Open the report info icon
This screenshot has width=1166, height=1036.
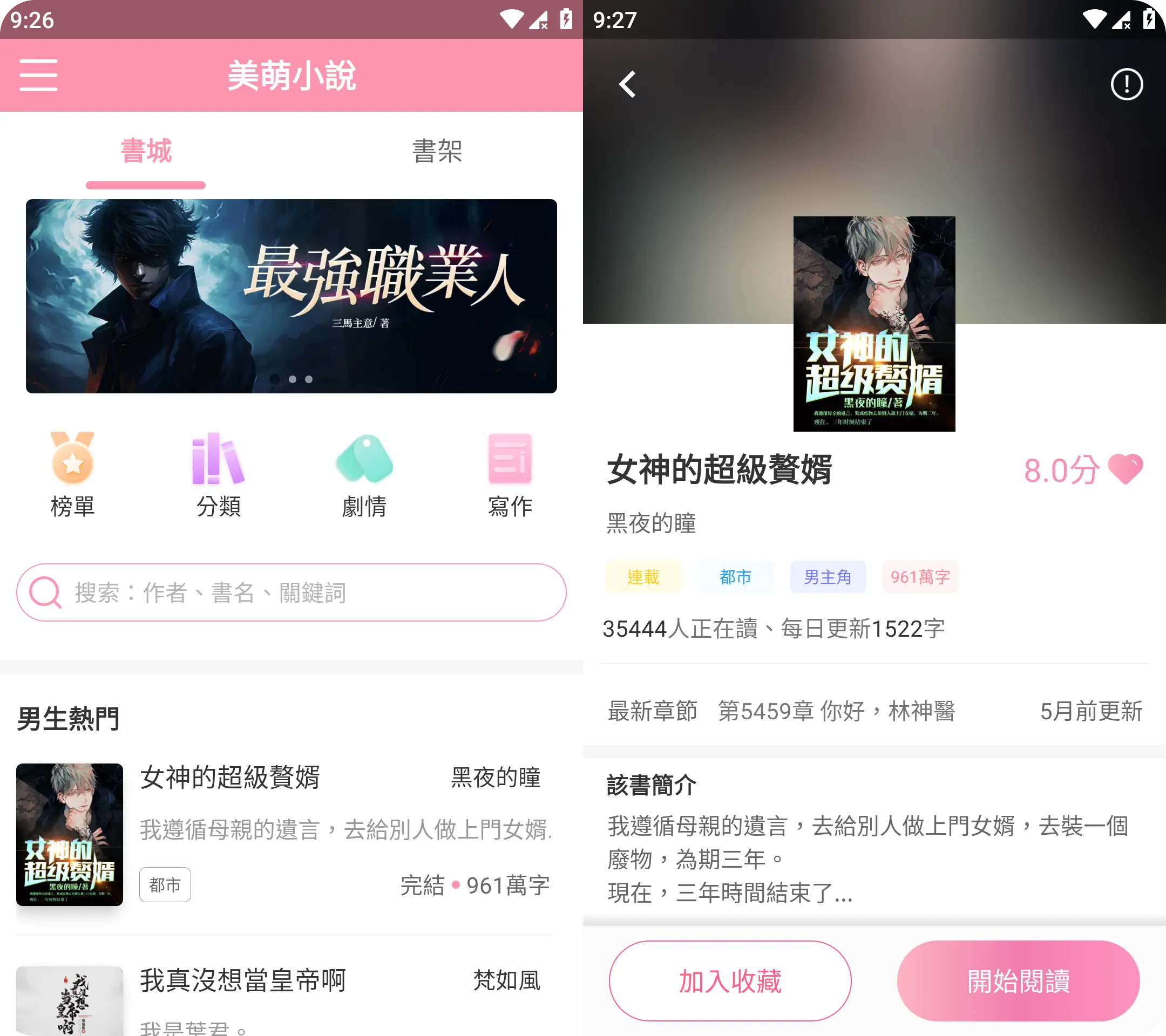(1126, 84)
